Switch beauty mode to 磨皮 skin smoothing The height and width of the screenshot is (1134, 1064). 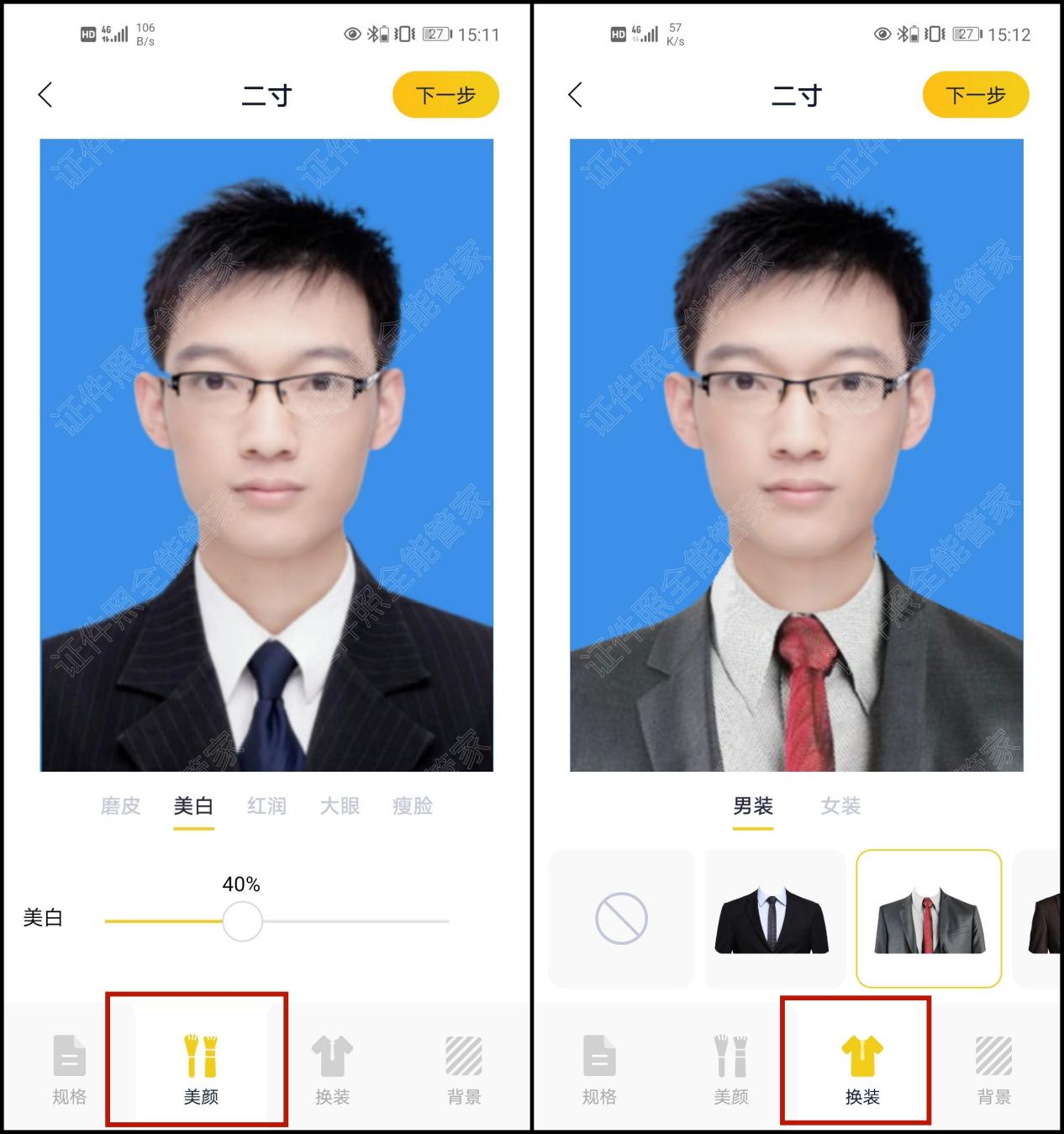[x=119, y=805]
